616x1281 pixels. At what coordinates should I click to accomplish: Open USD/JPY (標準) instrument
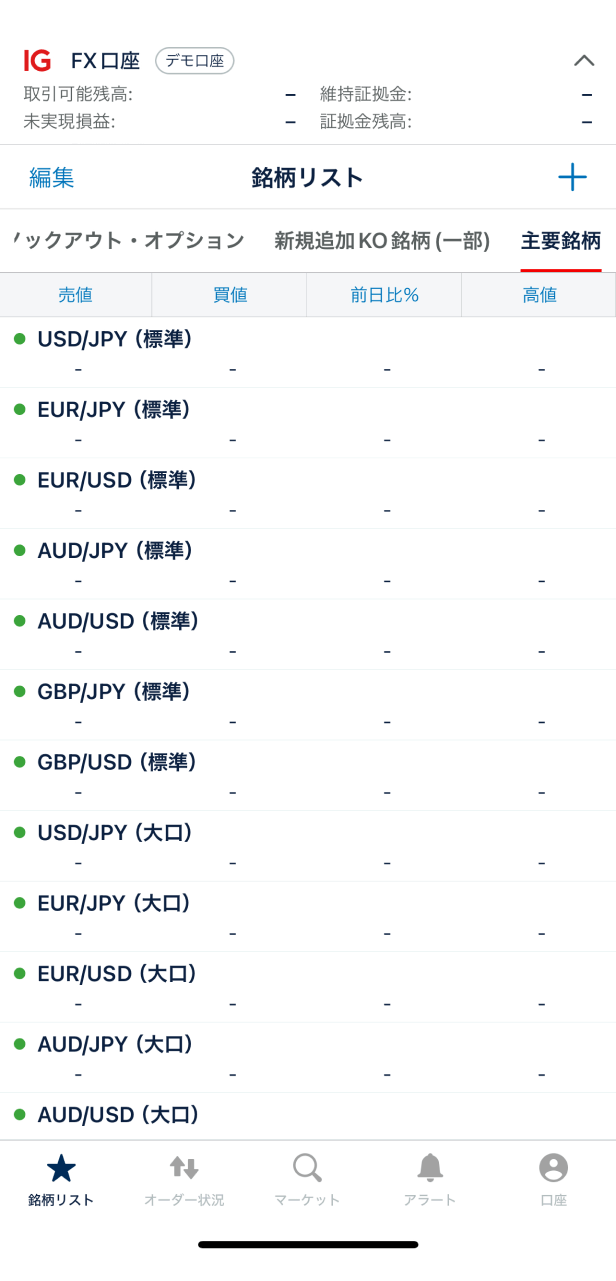tap(115, 340)
